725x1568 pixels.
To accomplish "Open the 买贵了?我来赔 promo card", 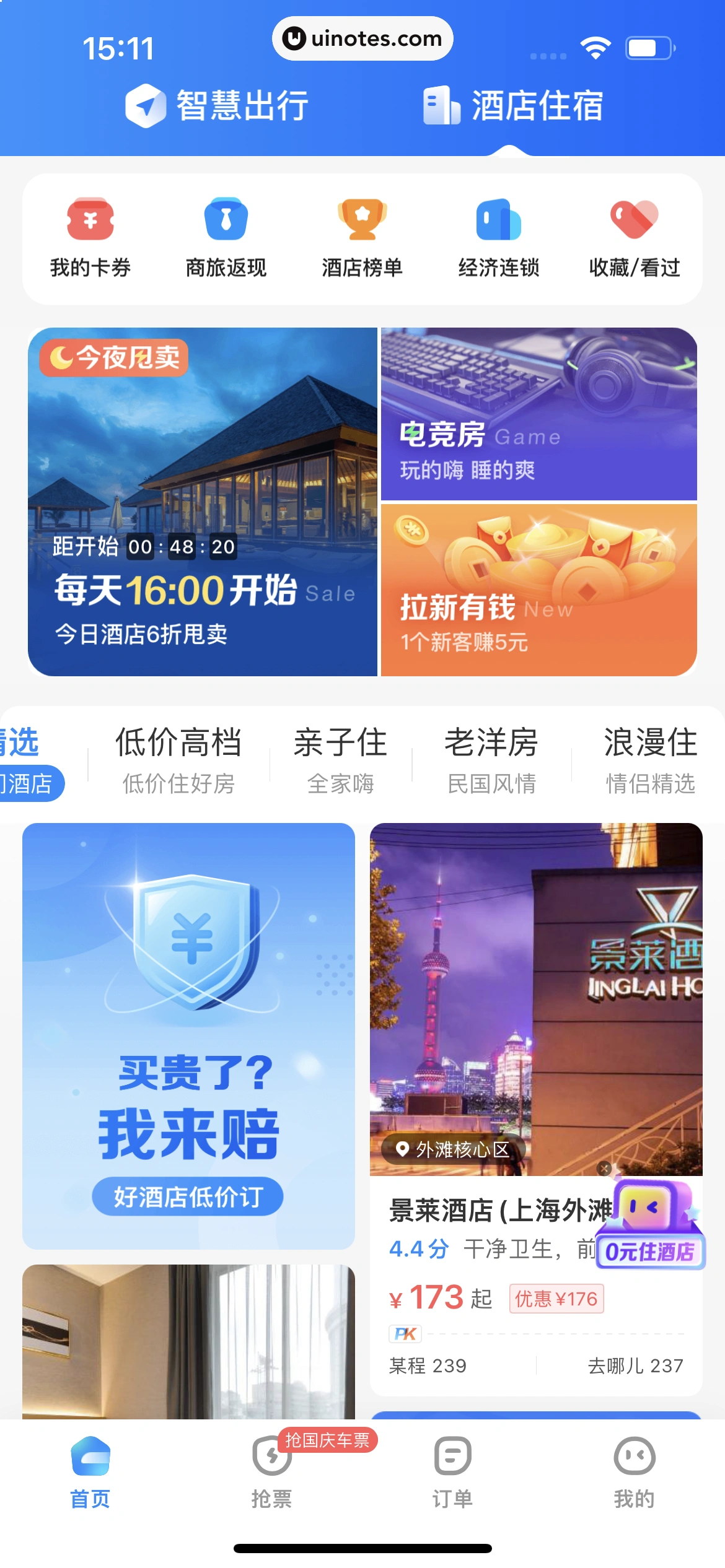I will coord(188,1035).
